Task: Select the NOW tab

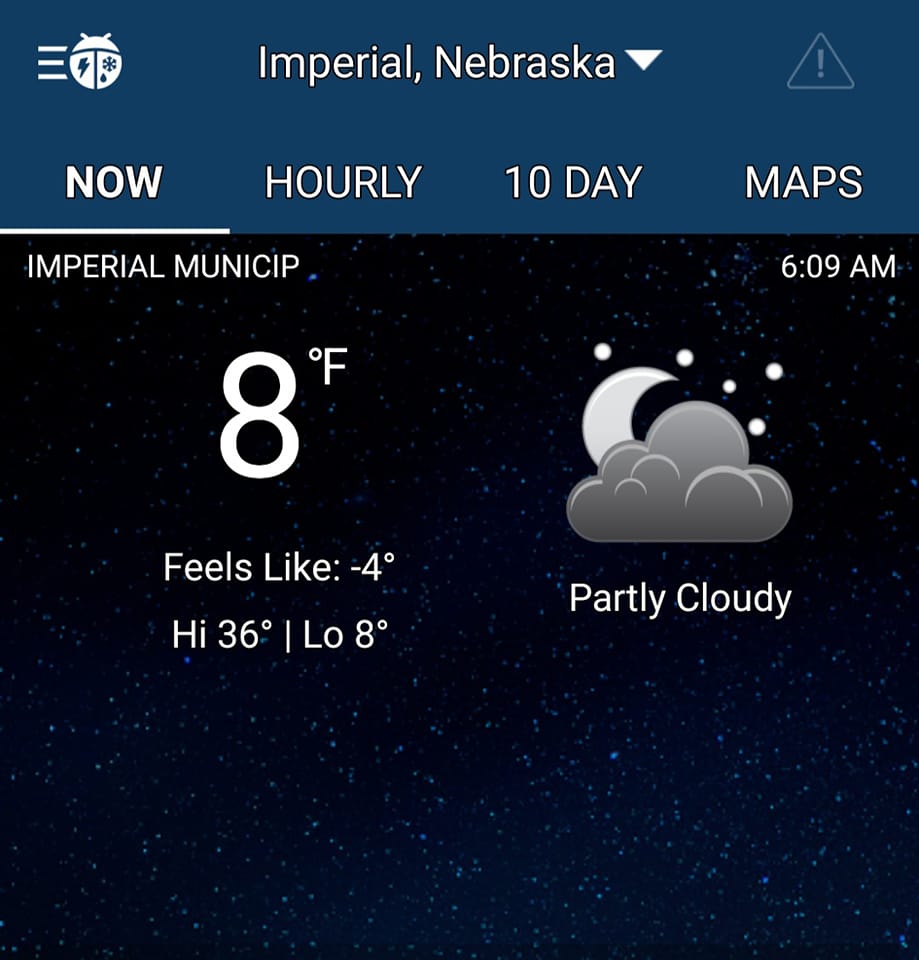Action: click(x=114, y=183)
